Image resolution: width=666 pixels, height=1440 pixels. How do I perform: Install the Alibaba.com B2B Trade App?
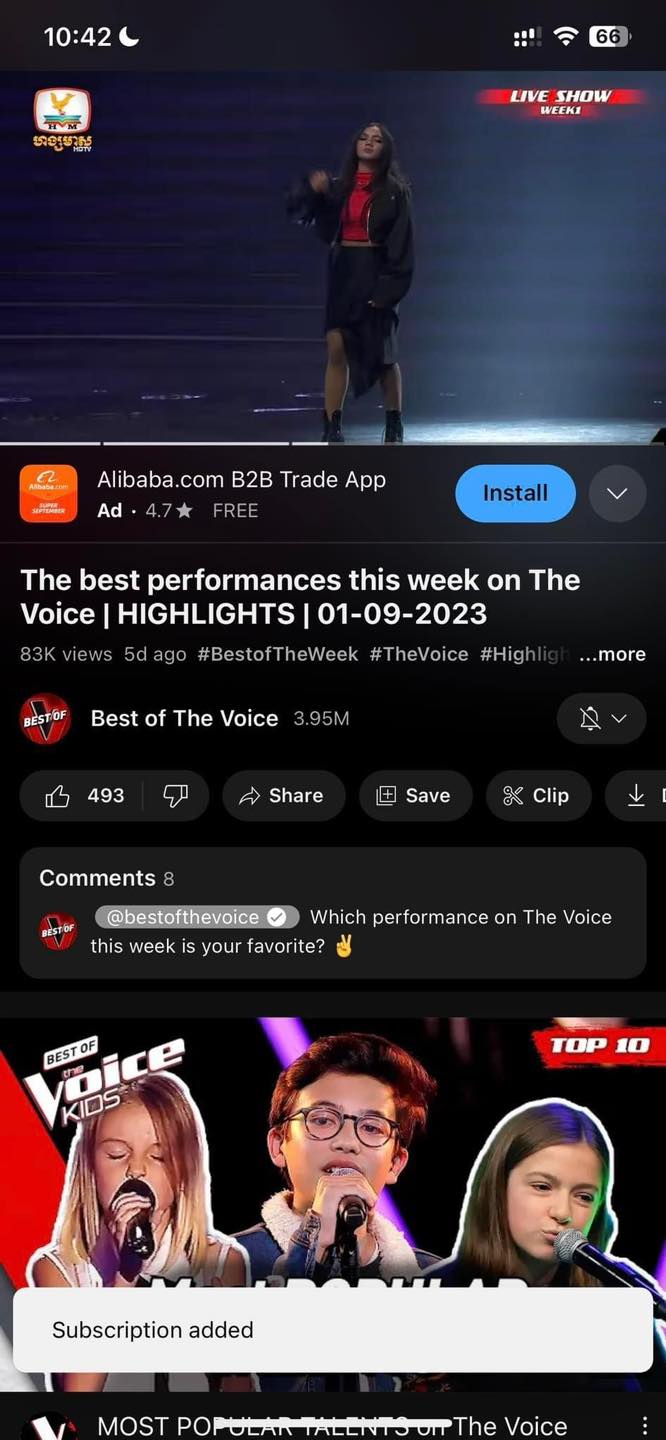(515, 493)
